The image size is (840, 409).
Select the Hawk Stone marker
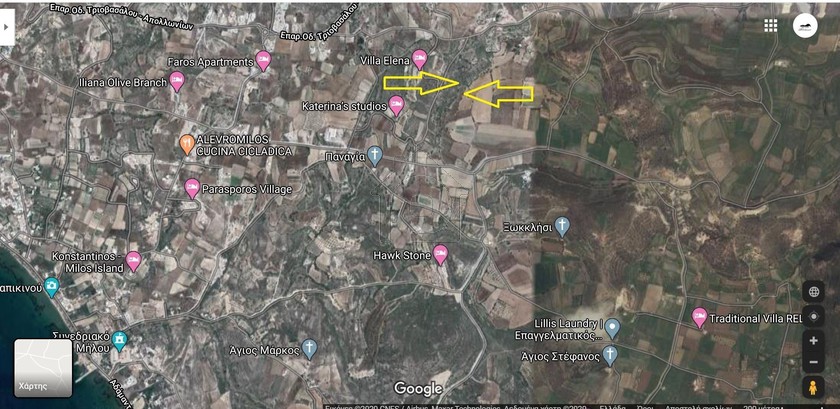[440, 255]
